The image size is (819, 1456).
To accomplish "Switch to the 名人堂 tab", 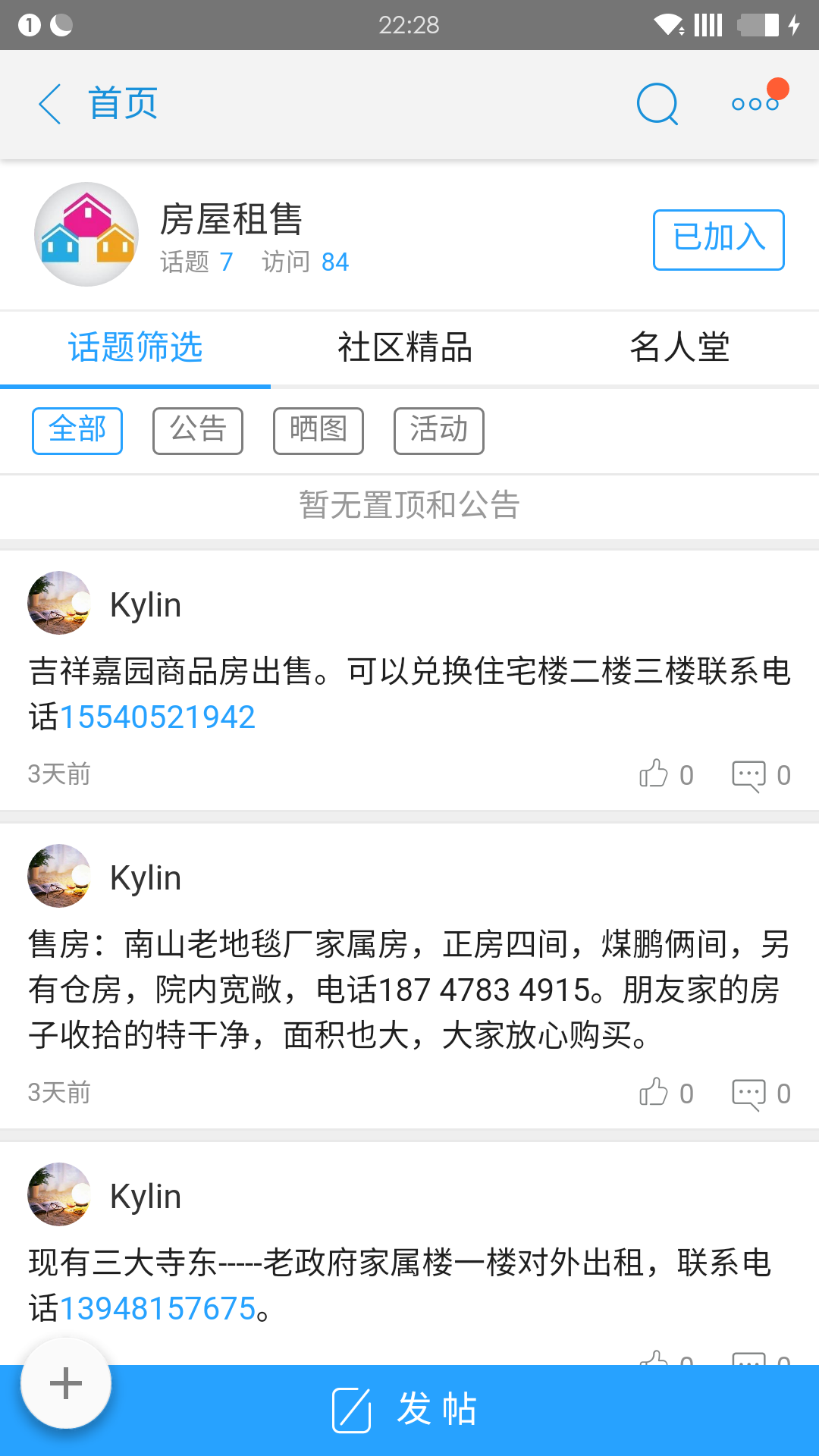I will [x=679, y=348].
